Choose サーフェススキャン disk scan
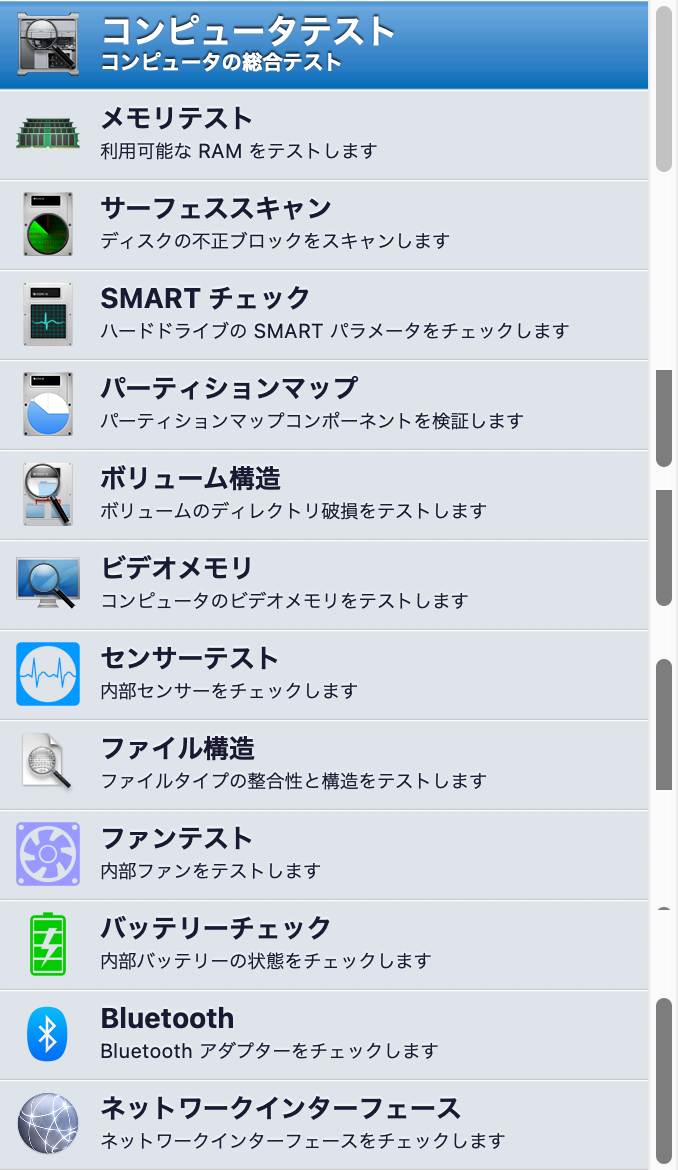The width and height of the screenshot is (678, 1170). point(324,225)
